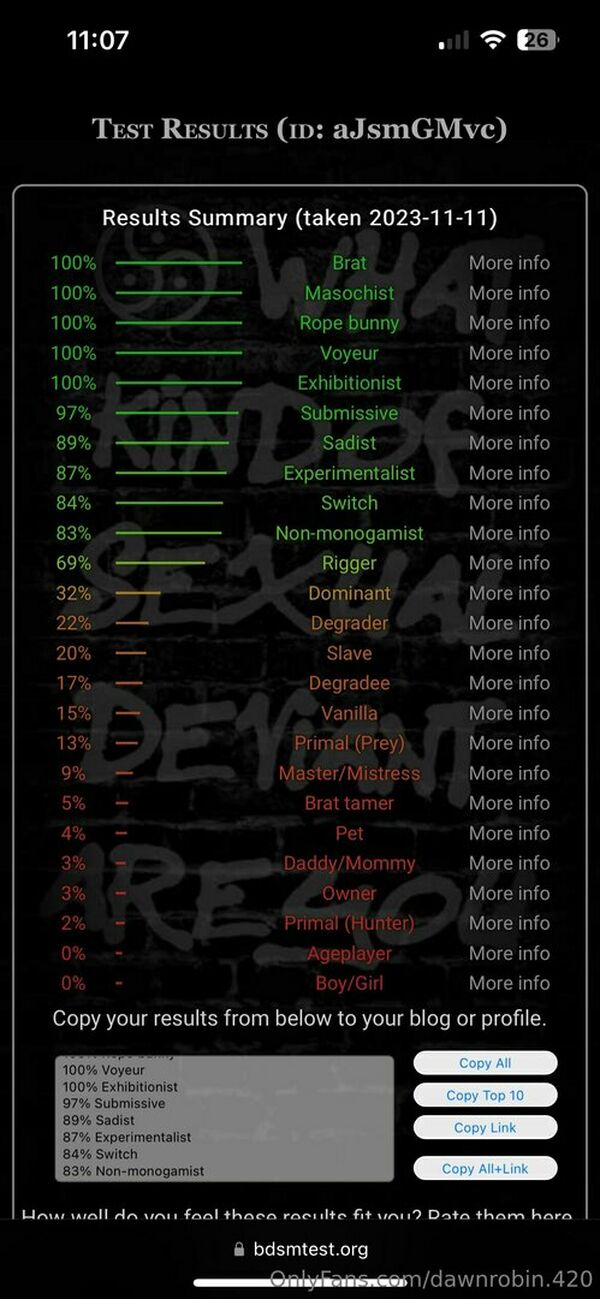Open More info for Dominant

509,593
